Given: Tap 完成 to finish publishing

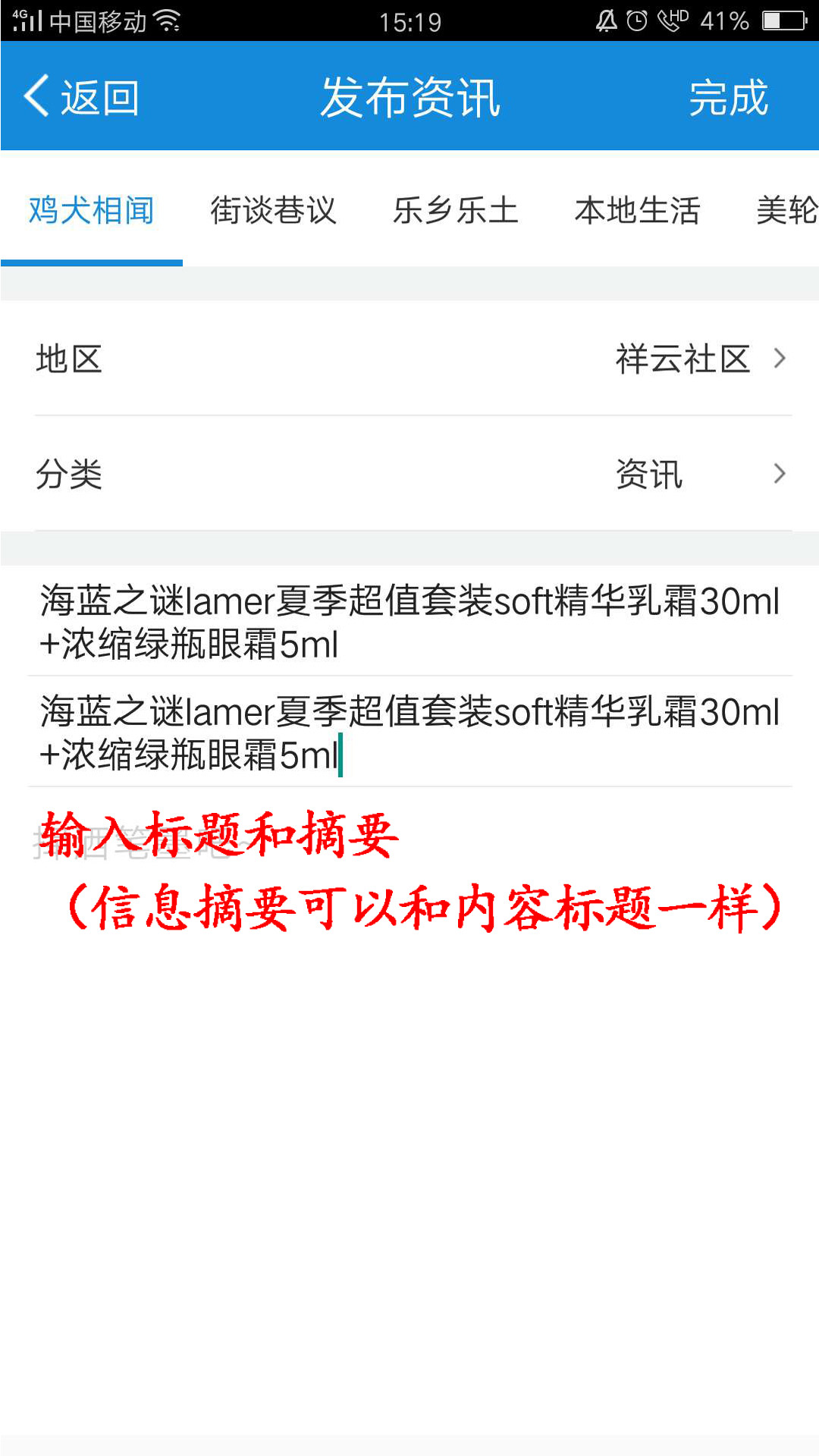Looking at the screenshot, I should point(728,97).
